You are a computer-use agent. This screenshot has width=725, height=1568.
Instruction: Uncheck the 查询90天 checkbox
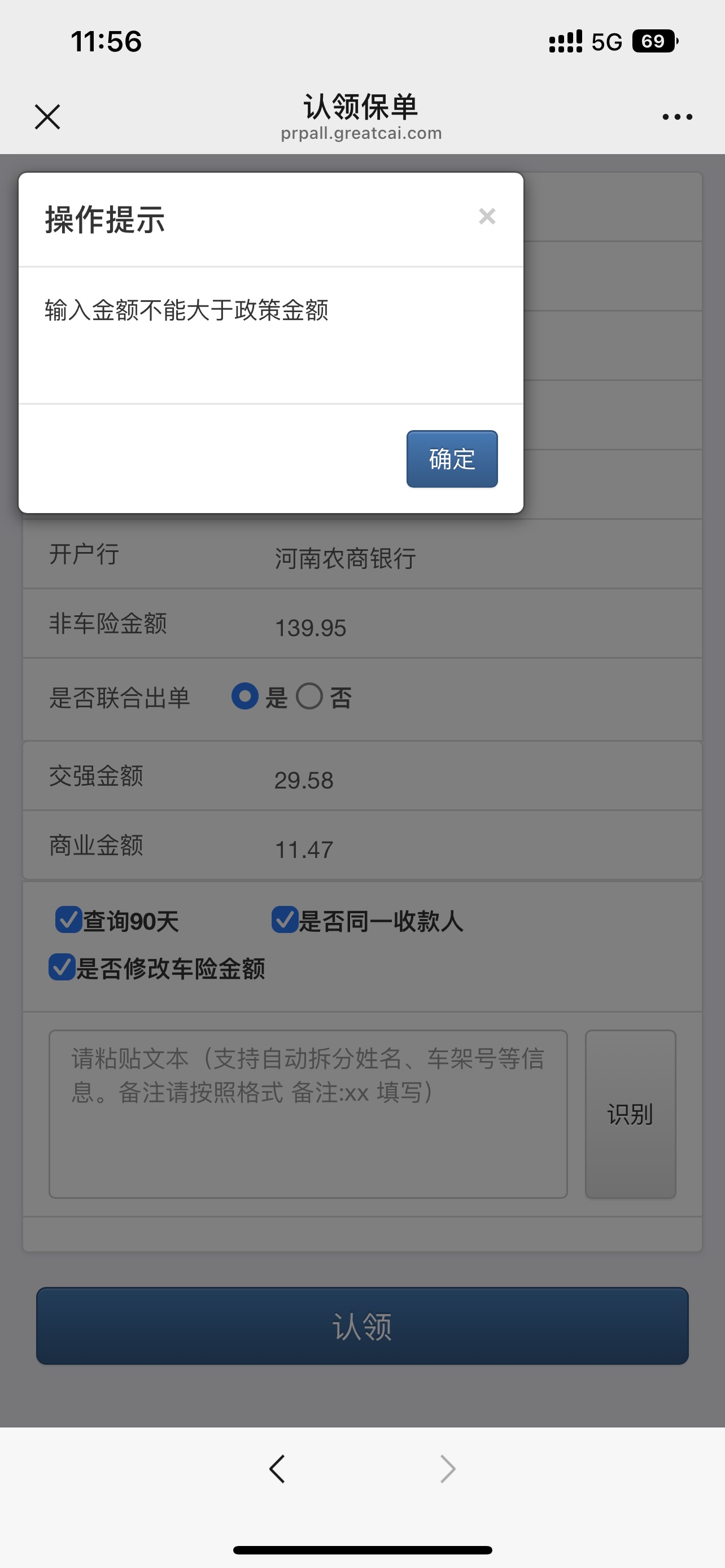tap(69, 919)
